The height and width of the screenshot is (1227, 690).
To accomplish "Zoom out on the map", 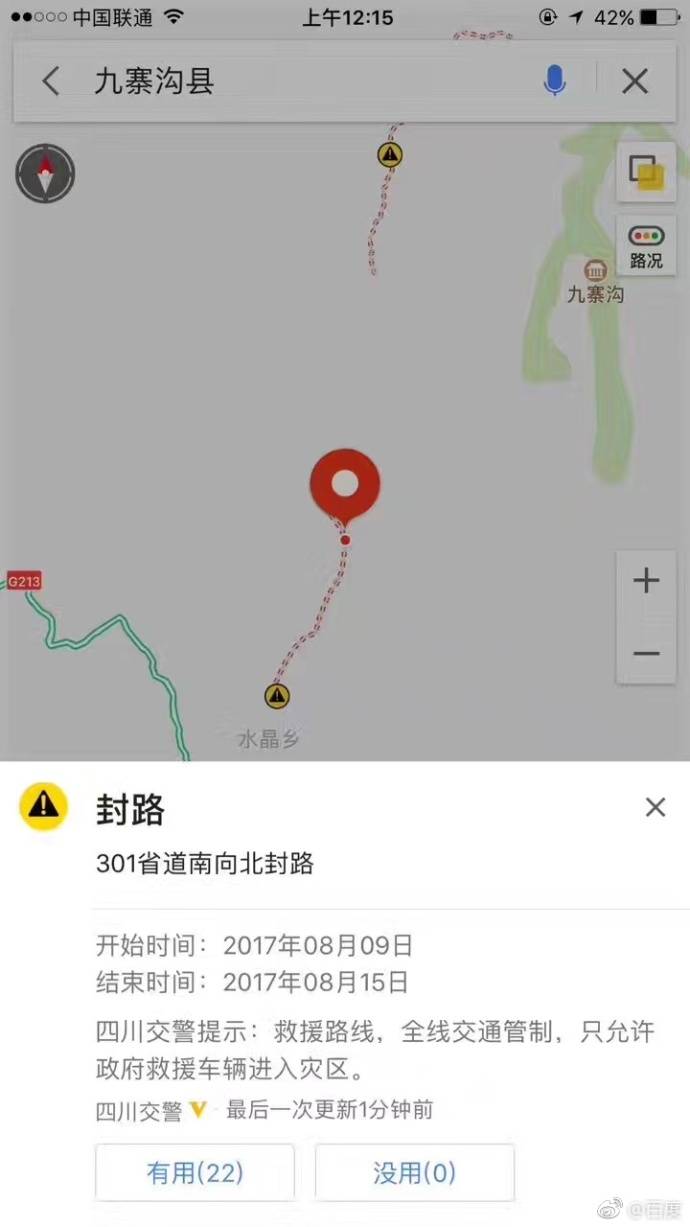I will tap(646, 654).
